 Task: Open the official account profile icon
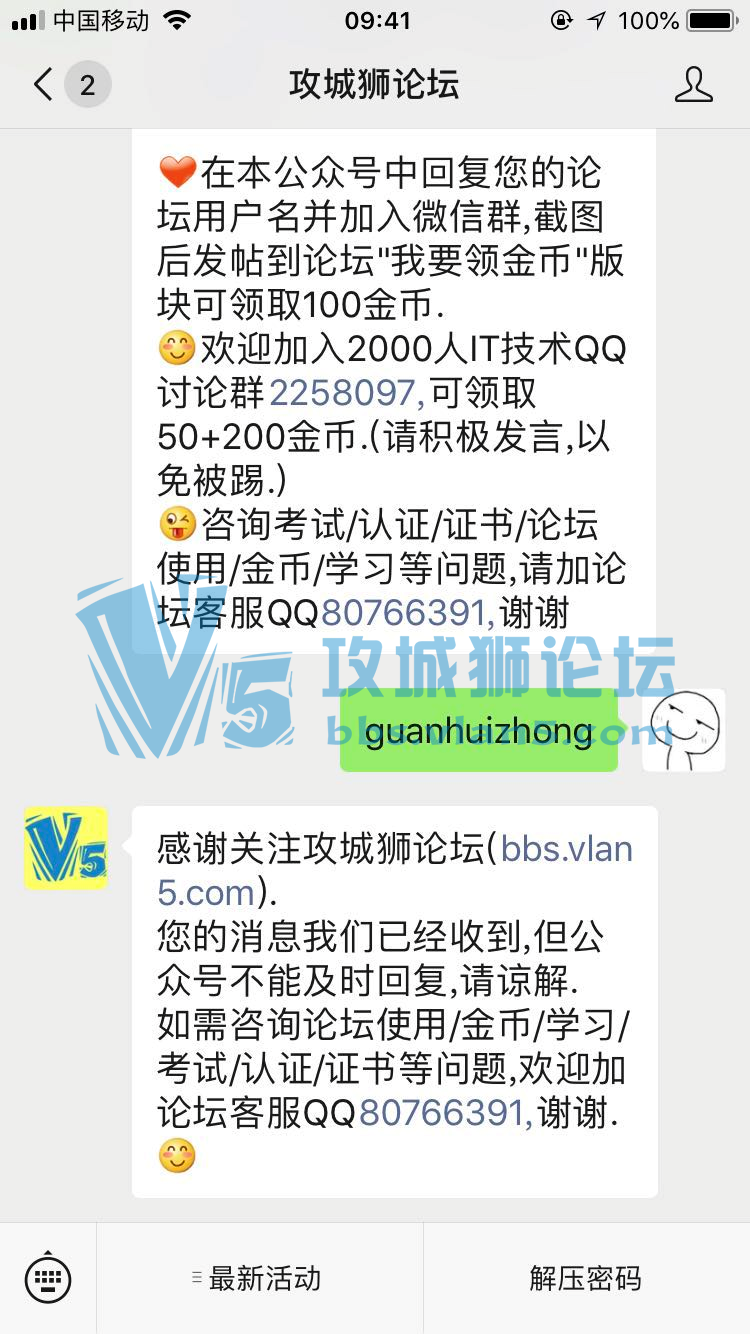click(x=693, y=85)
